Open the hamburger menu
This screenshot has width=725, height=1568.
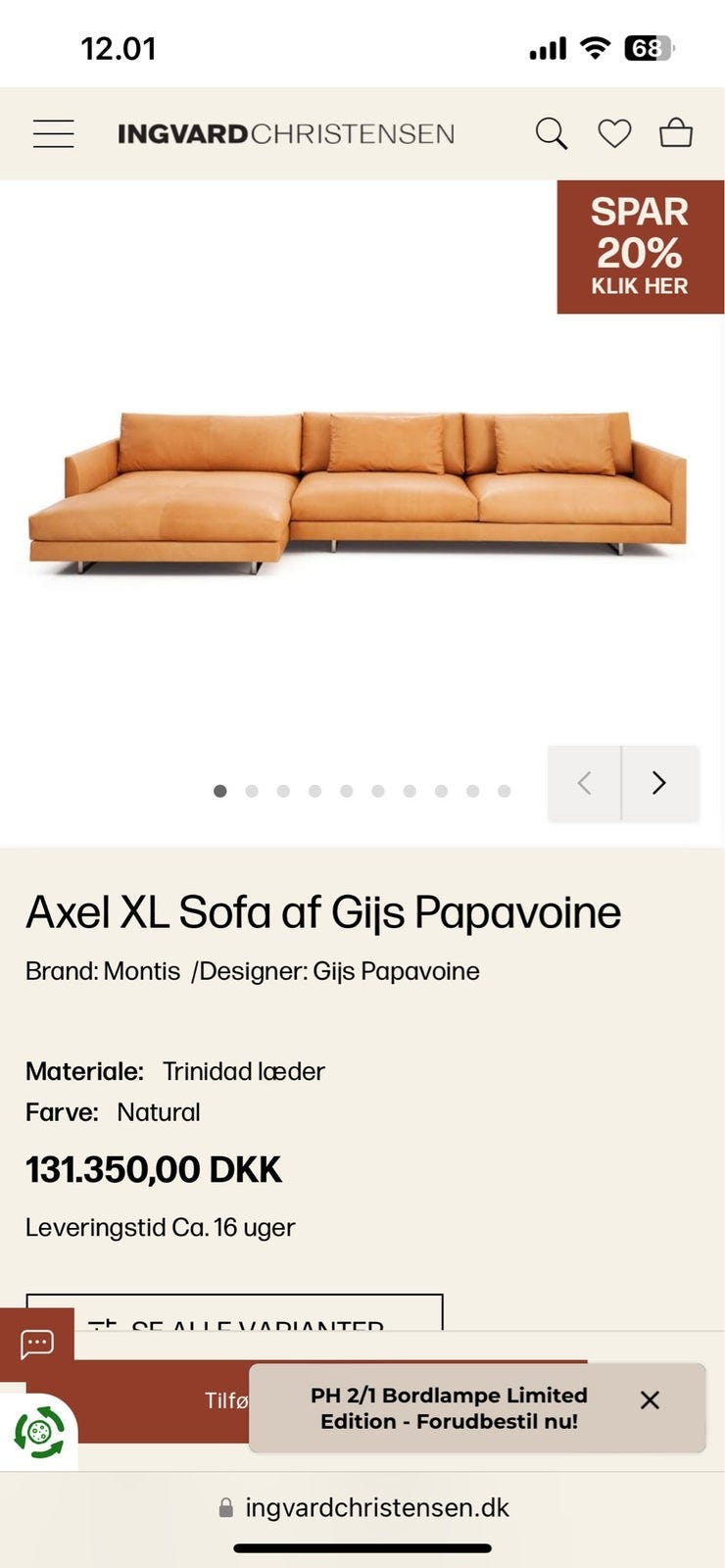point(53,133)
